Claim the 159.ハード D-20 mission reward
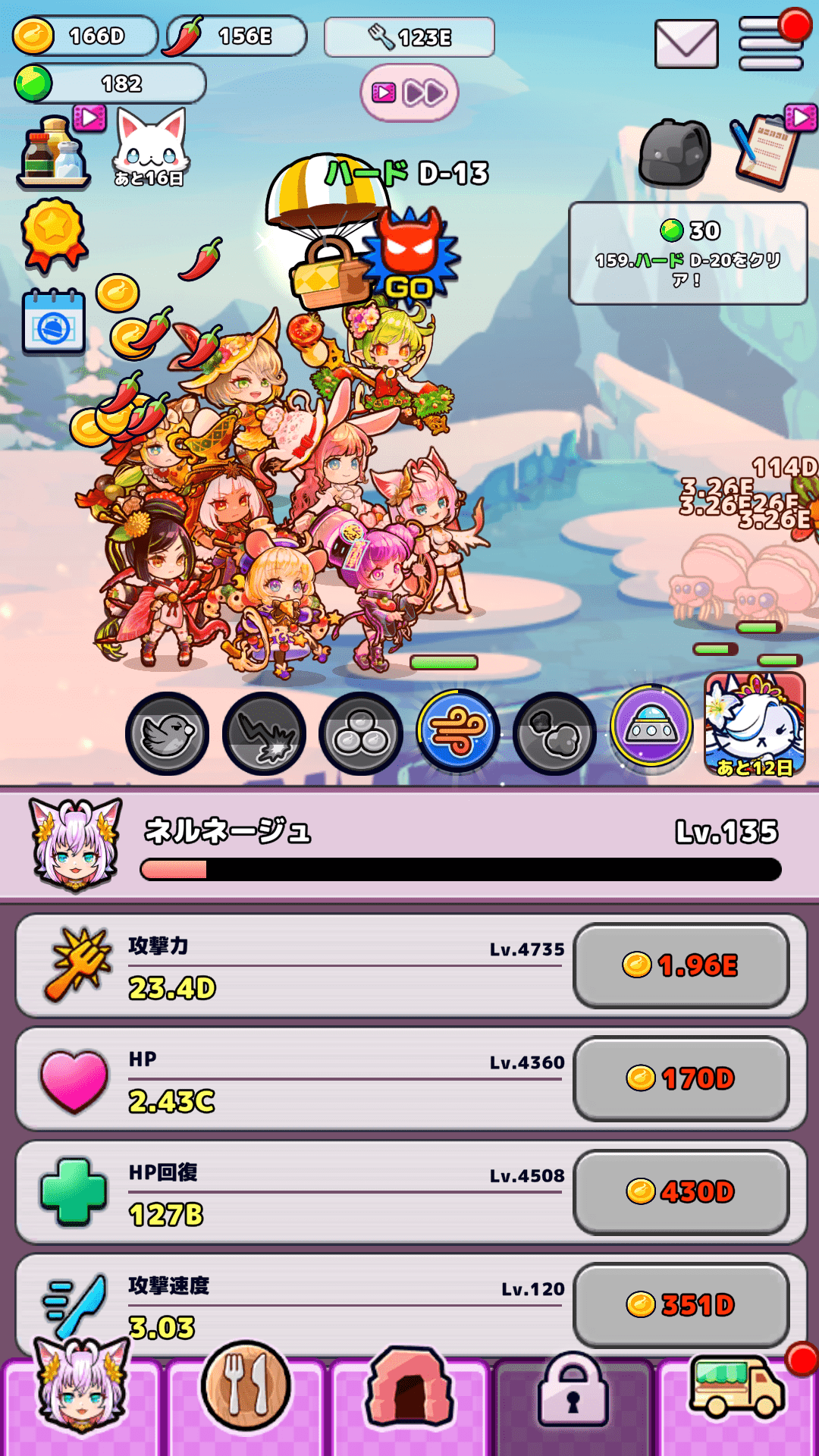819x1456 pixels. (688, 253)
